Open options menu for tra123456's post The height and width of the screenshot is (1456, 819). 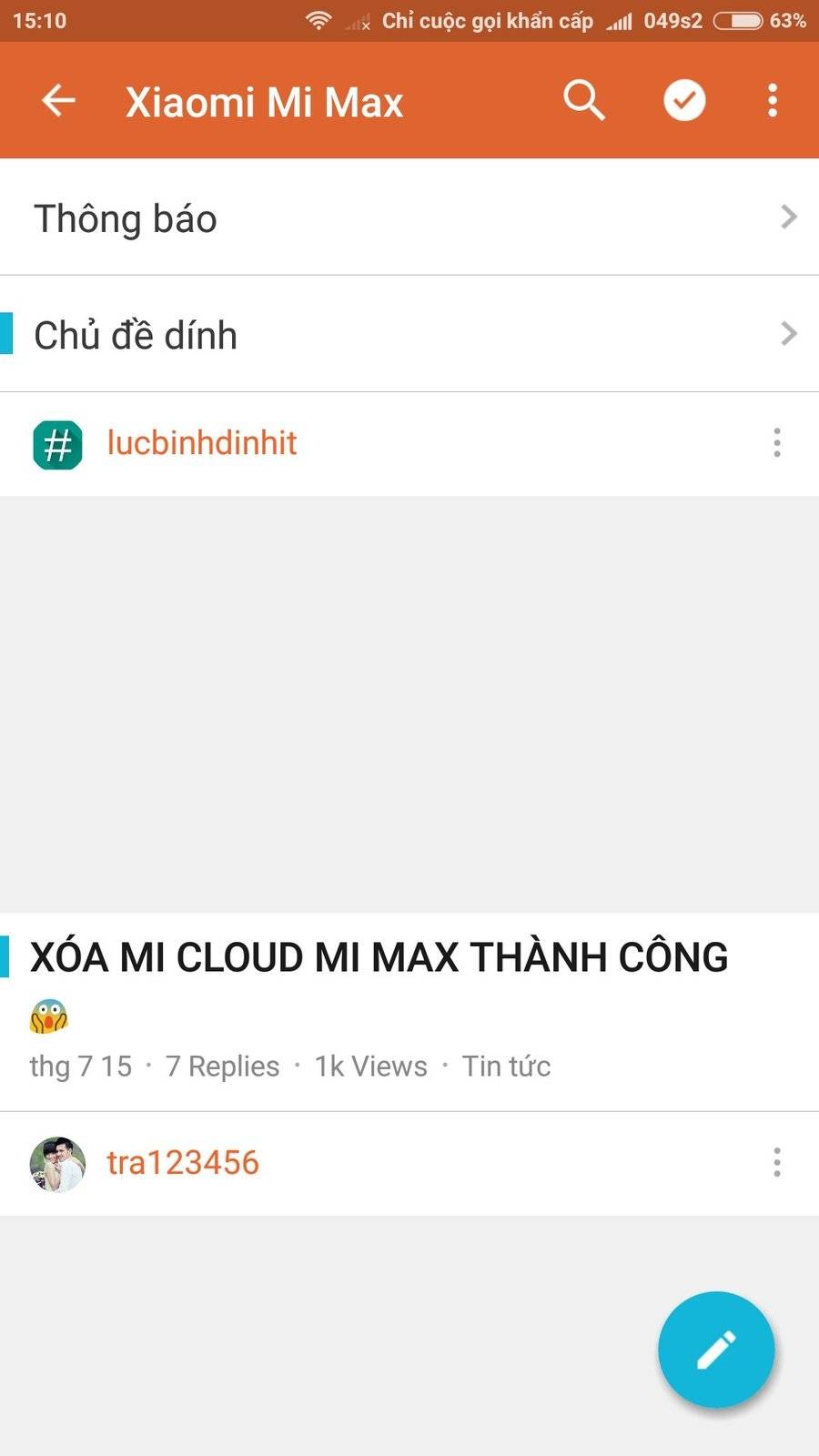point(776,1163)
